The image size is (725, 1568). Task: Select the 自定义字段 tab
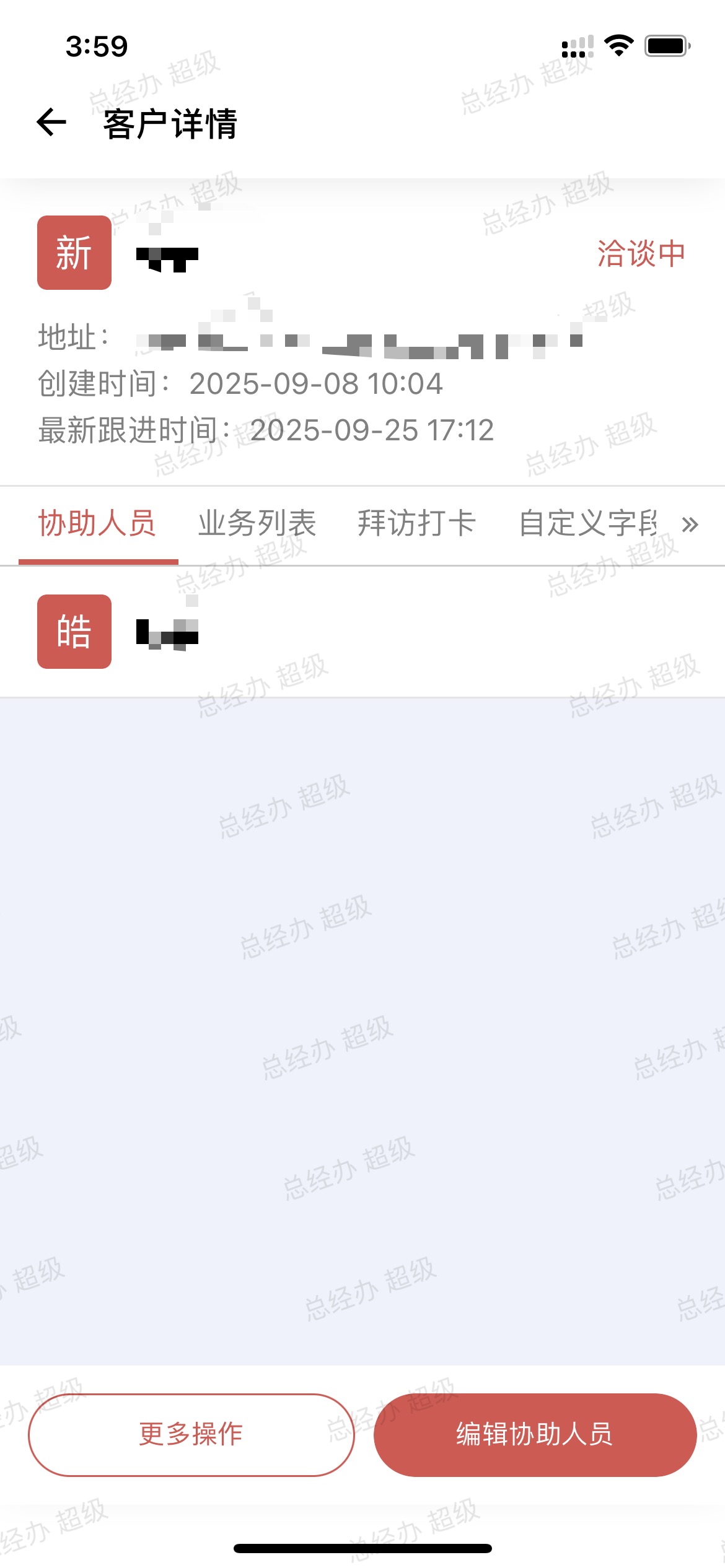pyautogui.click(x=587, y=523)
